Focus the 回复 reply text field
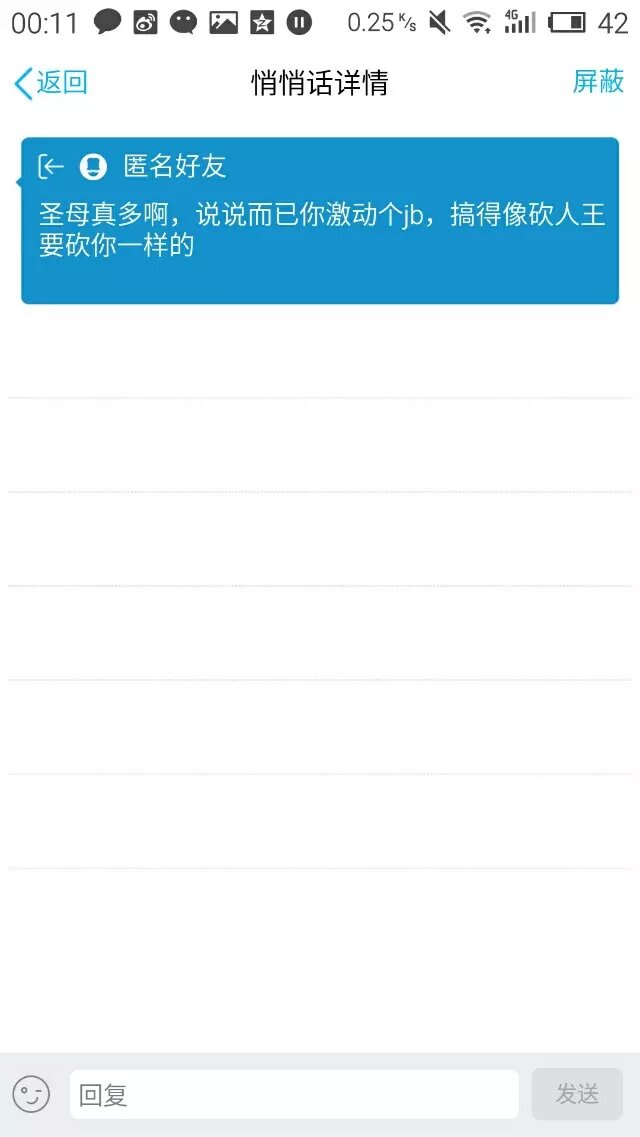This screenshot has width=640, height=1137. click(293, 1094)
